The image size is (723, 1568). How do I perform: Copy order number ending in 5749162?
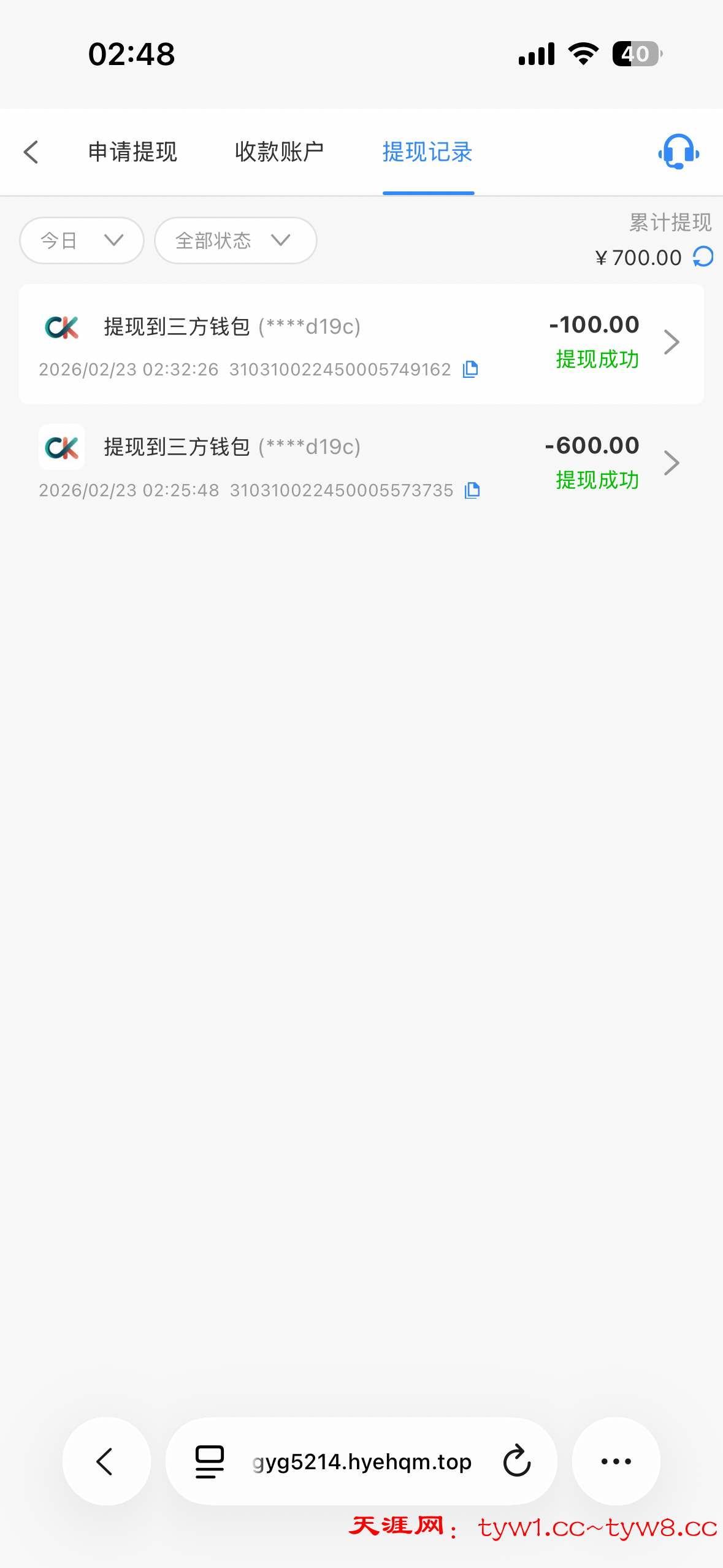(x=470, y=369)
